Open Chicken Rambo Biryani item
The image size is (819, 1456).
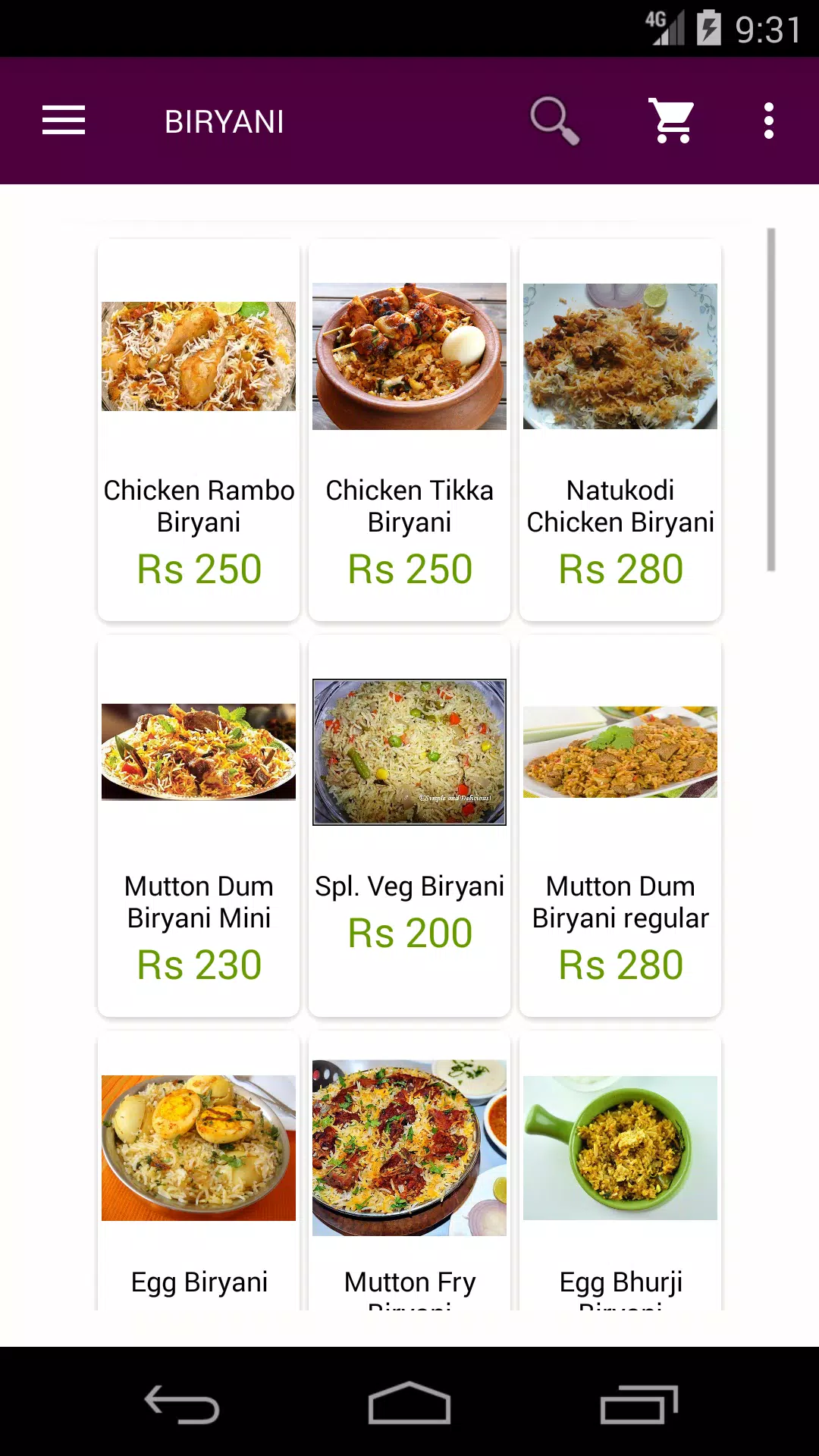(199, 430)
